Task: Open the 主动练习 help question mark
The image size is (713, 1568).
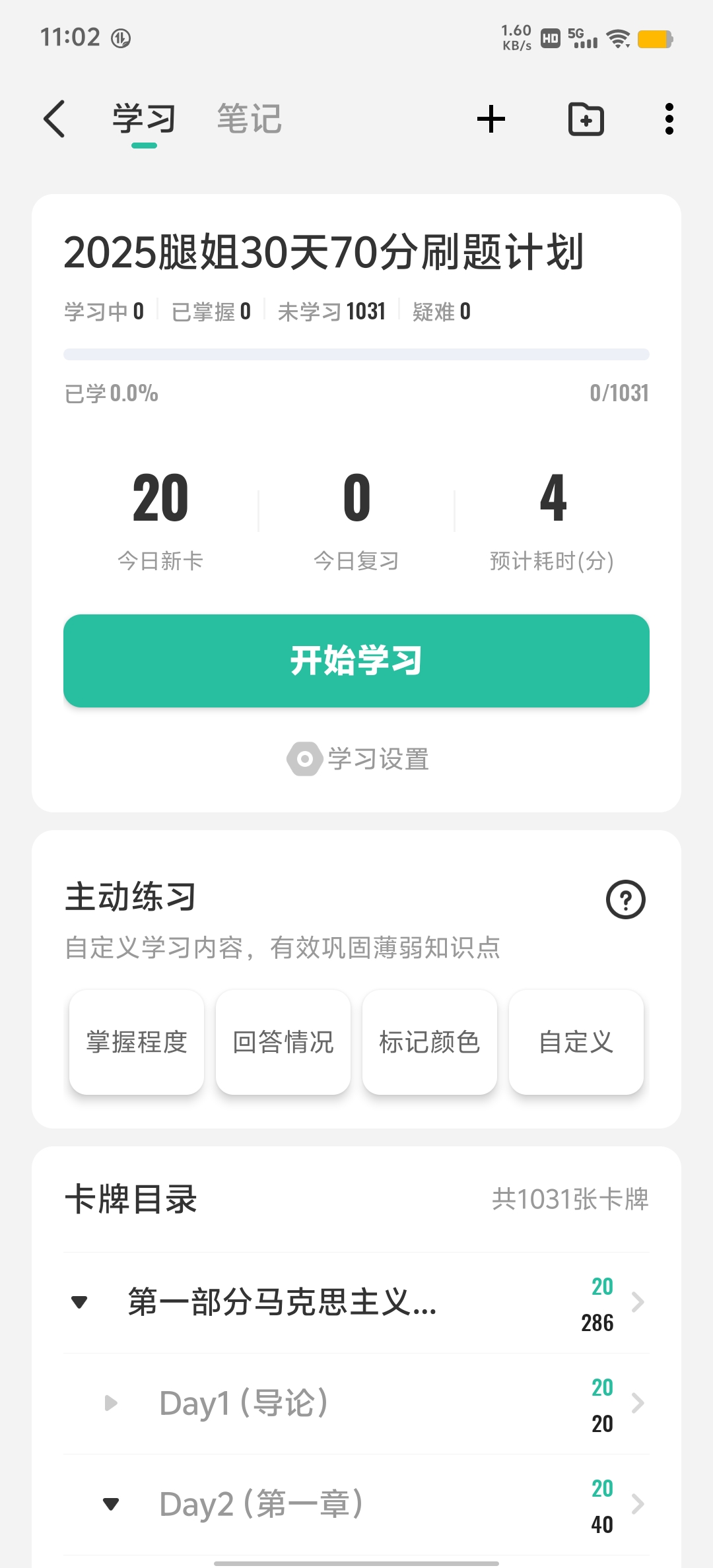Action: coord(625,899)
